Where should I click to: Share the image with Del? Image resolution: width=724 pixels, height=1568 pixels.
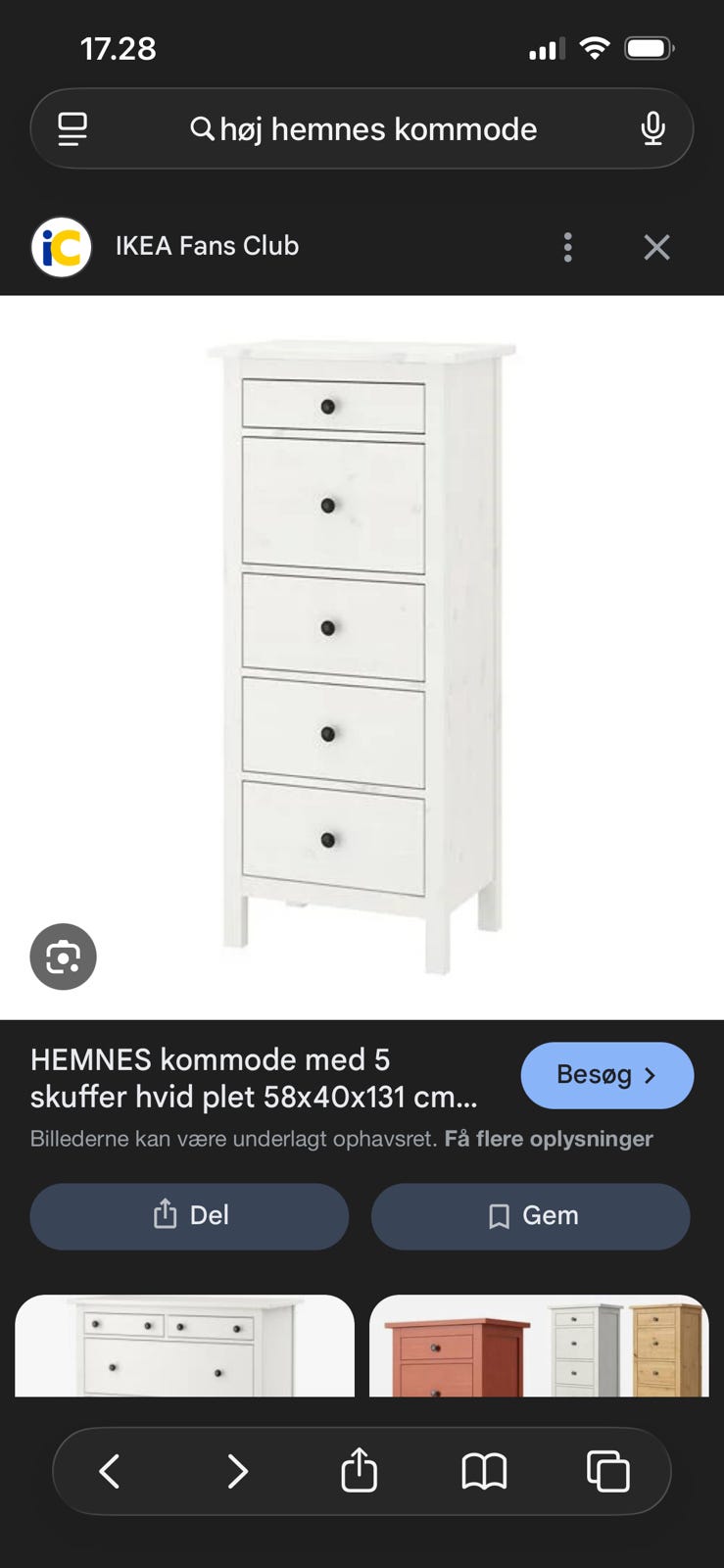pos(190,1216)
